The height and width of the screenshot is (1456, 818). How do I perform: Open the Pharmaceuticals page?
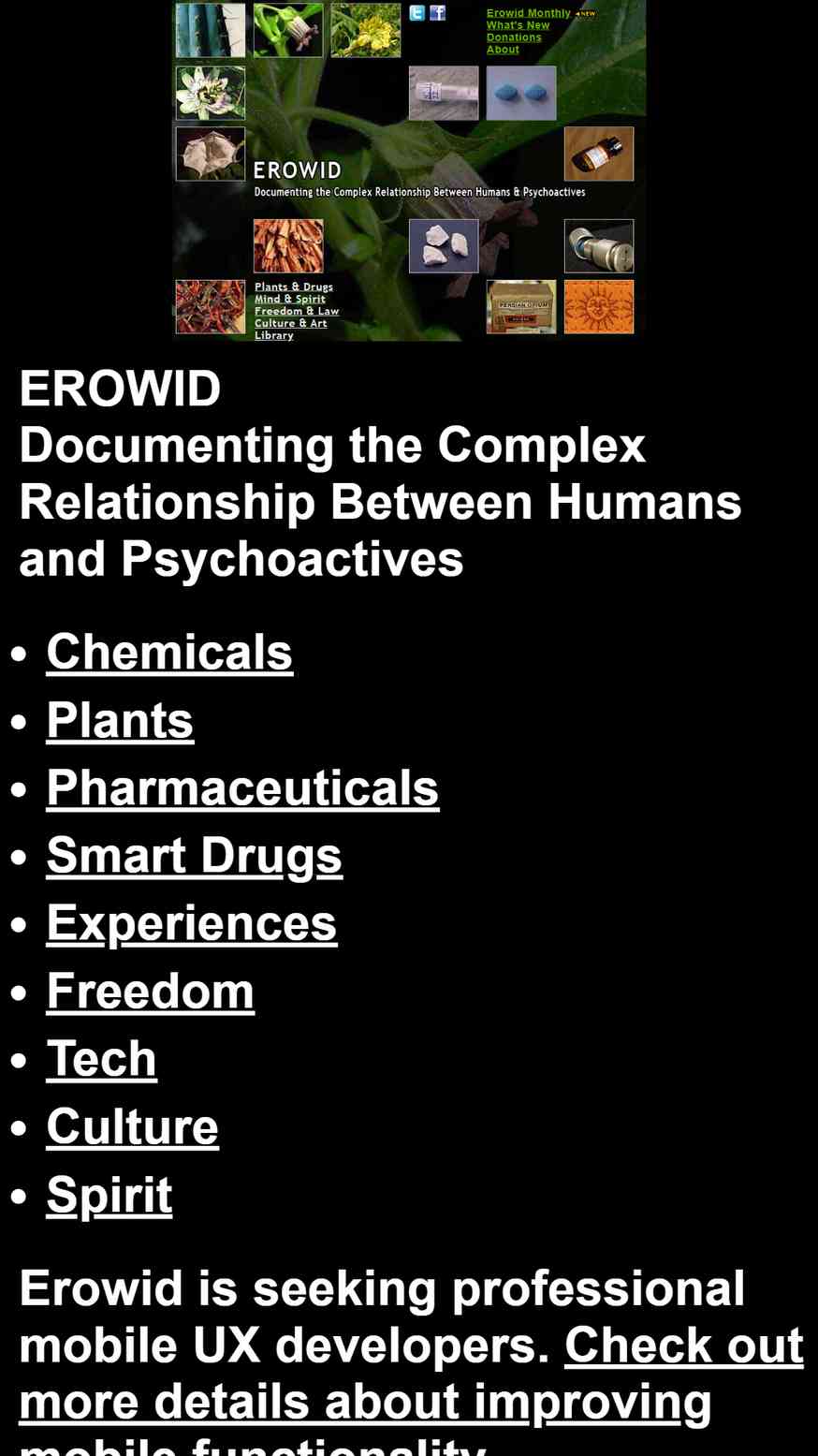pyautogui.click(x=242, y=787)
